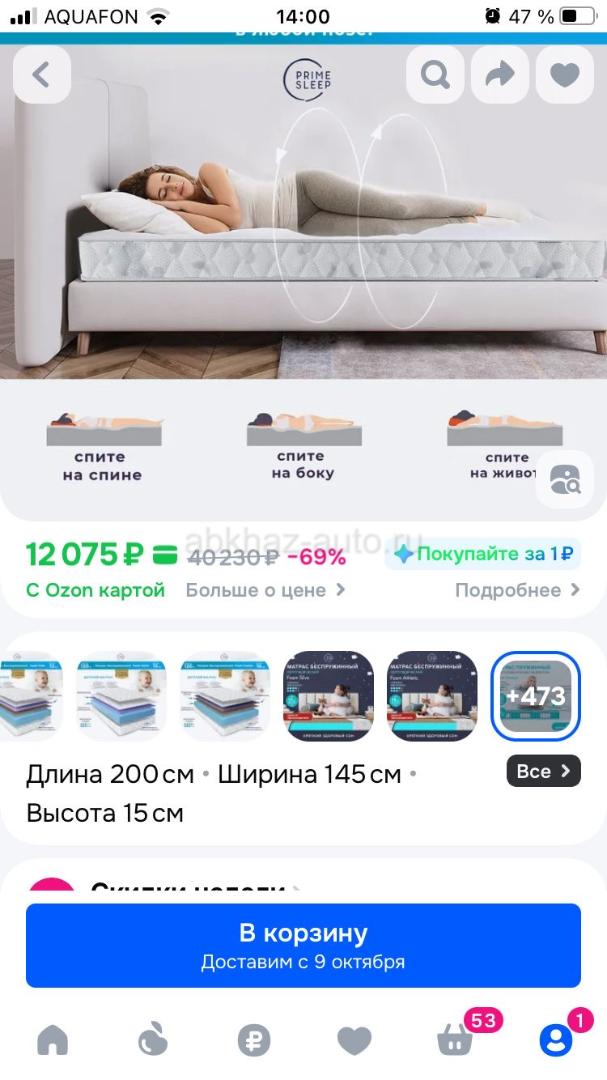The height and width of the screenshot is (1080, 607).
Task: Go back using the back arrow
Action: 41,75
